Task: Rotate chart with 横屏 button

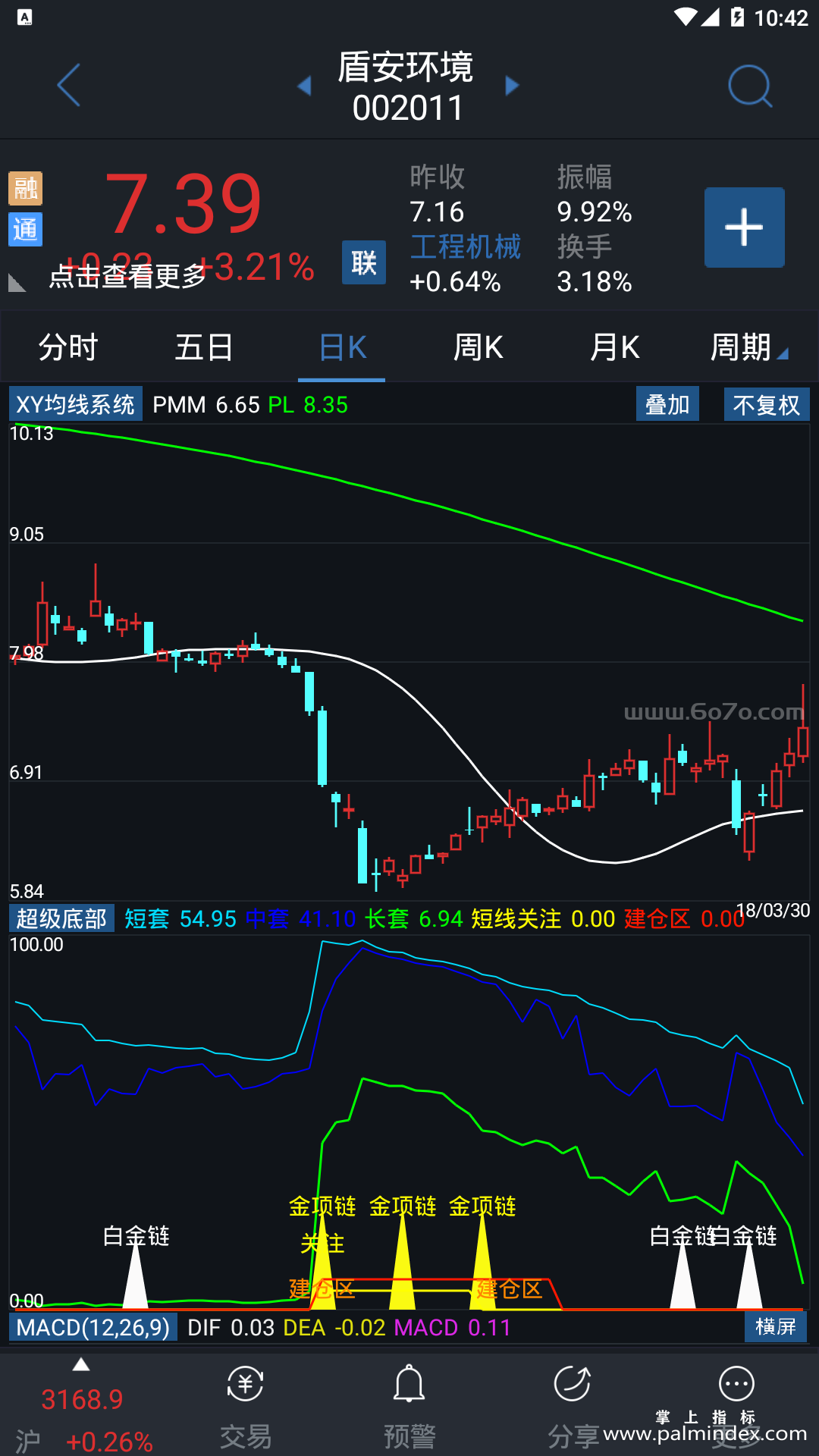Action: (775, 1327)
